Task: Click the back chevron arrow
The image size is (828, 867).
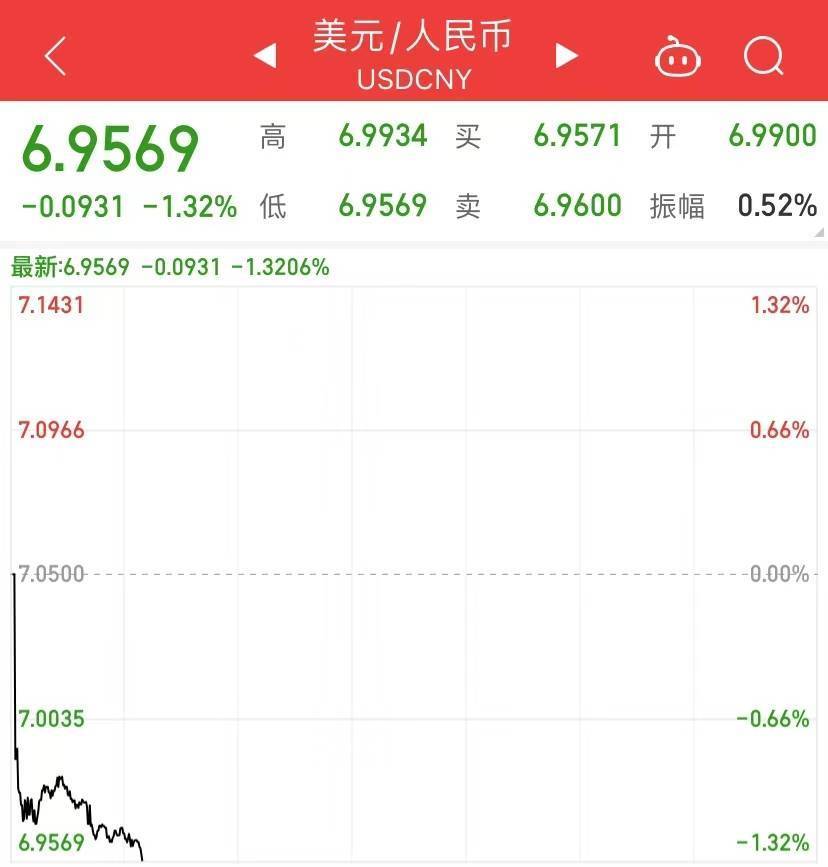Action: click(x=55, y=56)
